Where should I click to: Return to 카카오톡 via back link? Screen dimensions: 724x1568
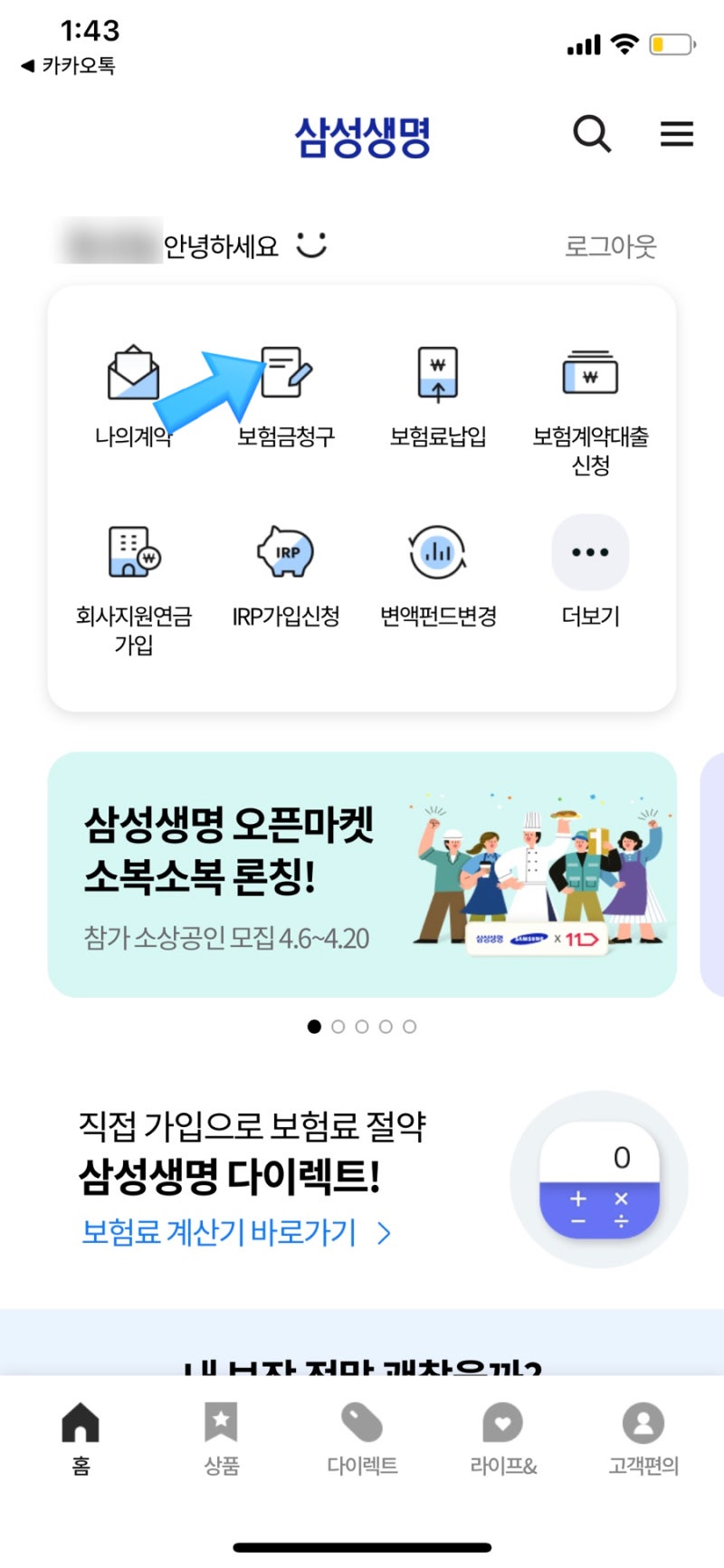click(x=69, y=65)
